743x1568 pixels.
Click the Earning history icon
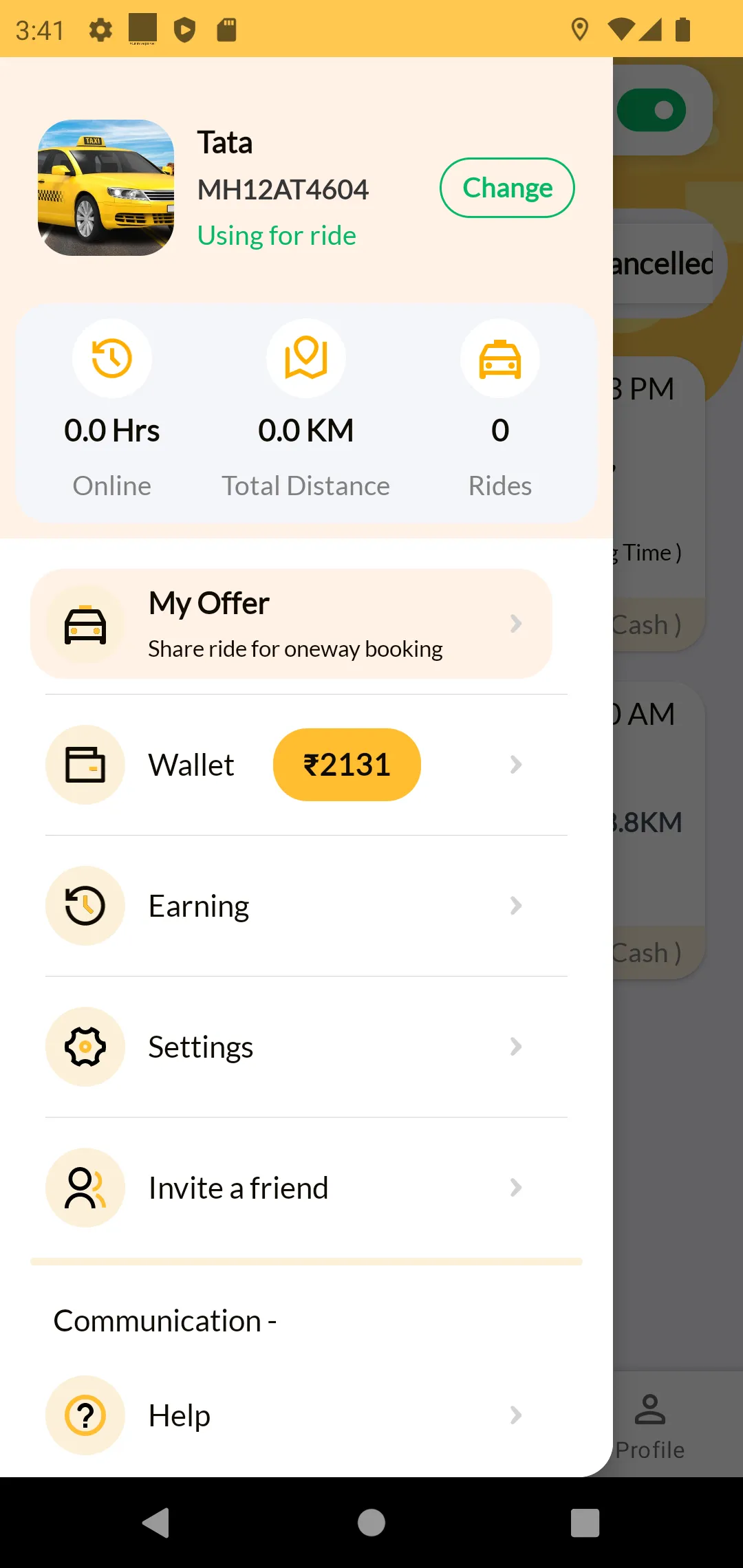[85, 906]
